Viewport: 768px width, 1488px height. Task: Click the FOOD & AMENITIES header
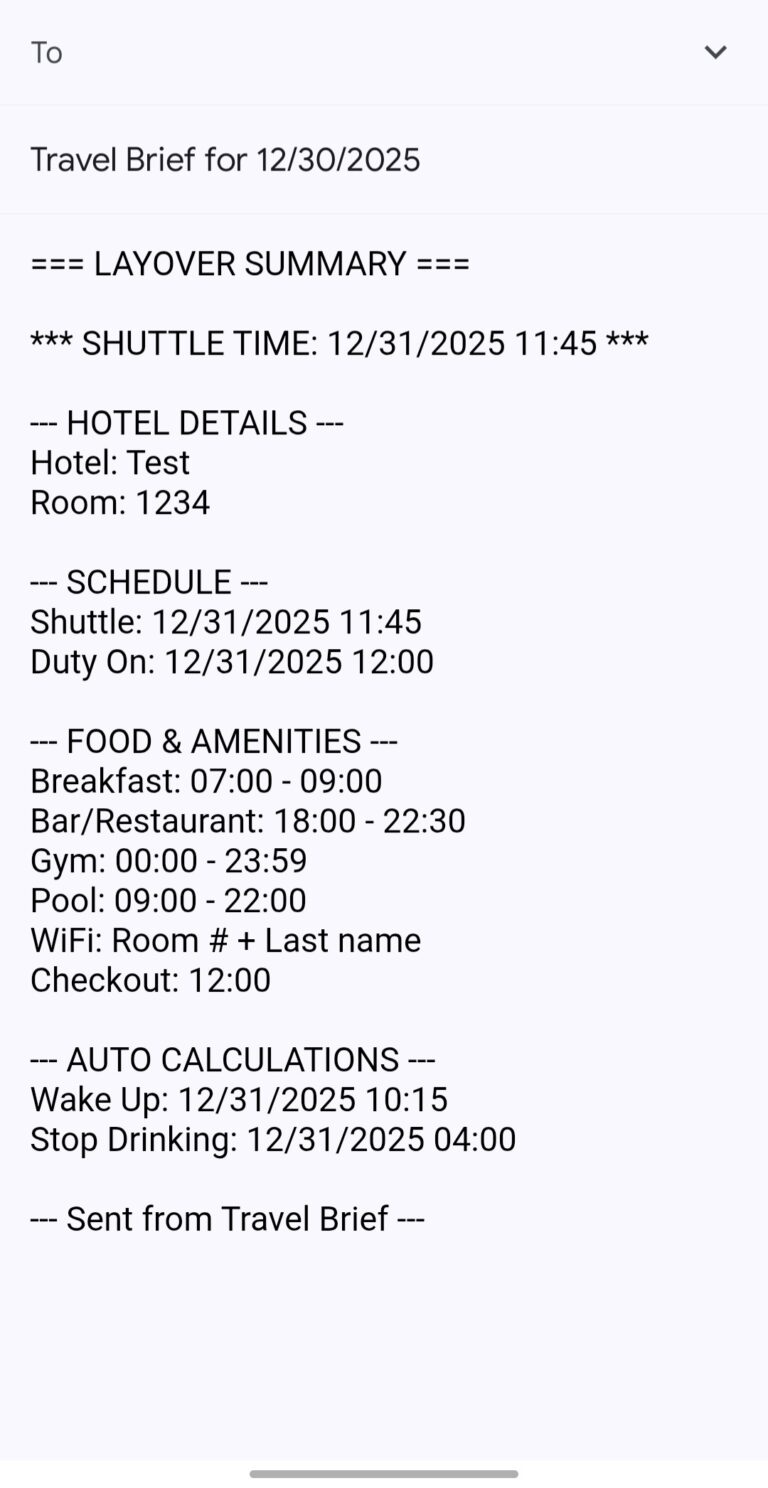(x=214, y=740)
